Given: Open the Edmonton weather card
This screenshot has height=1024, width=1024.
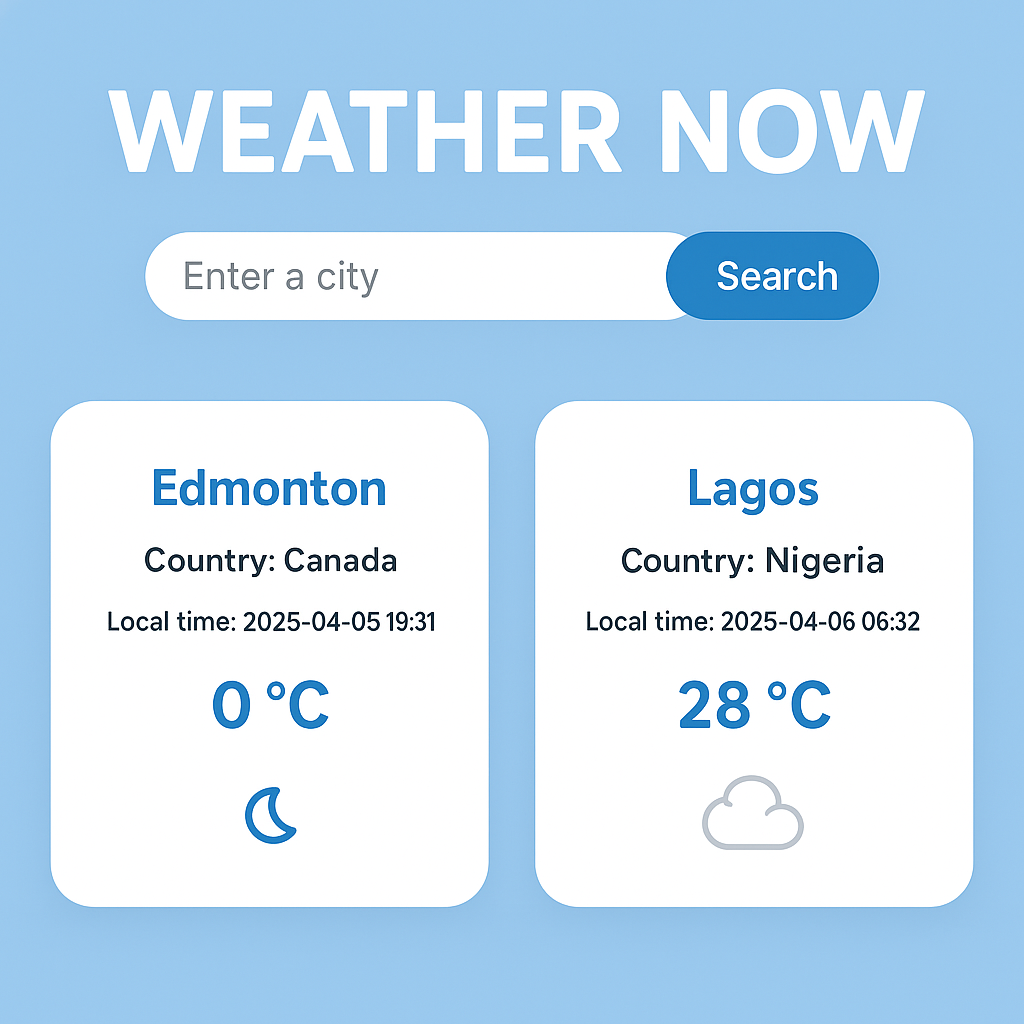Looking at the screenshot, I should [x=270, y=654].
